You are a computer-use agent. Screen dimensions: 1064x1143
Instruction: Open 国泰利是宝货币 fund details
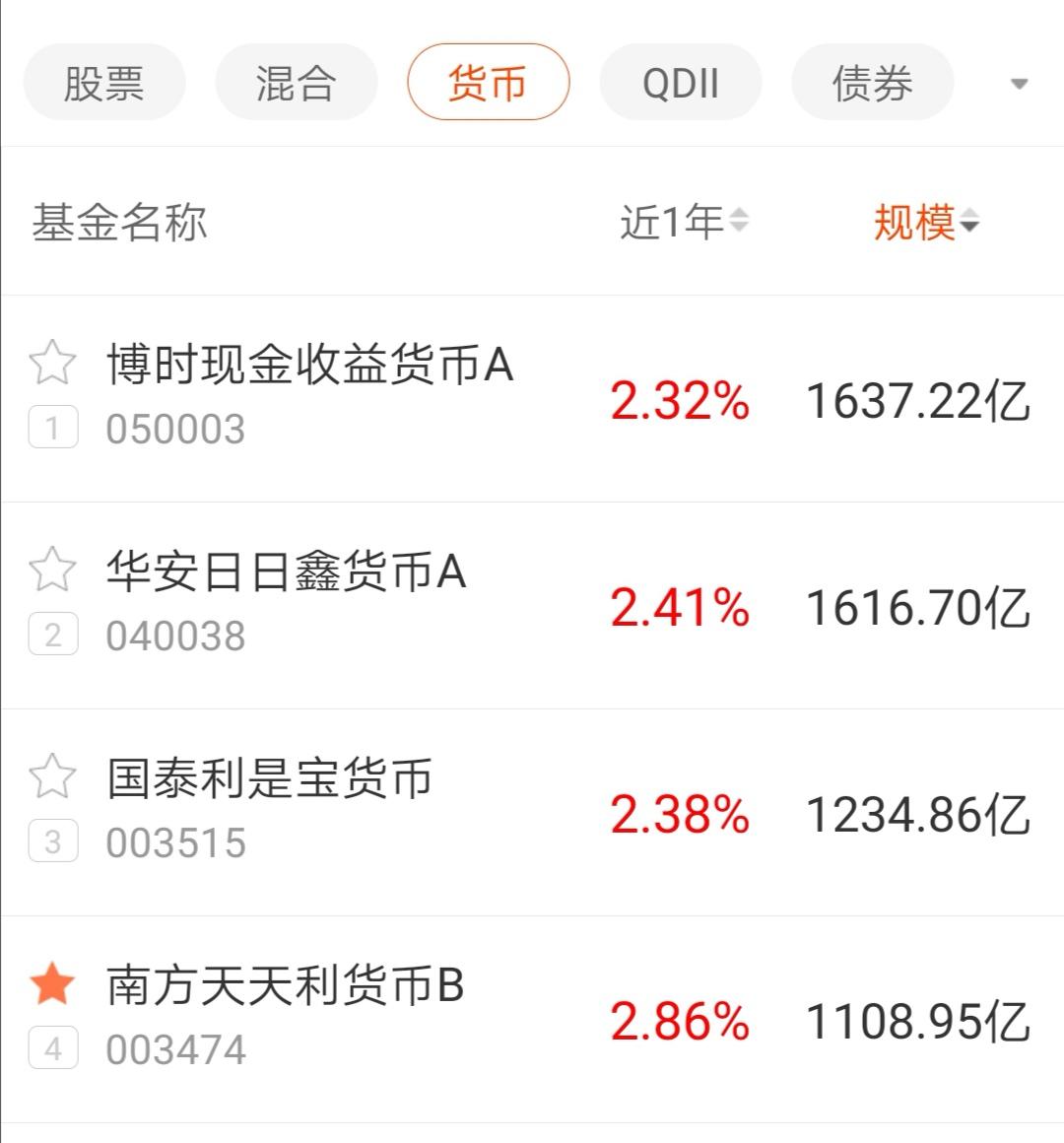point(270,779)
